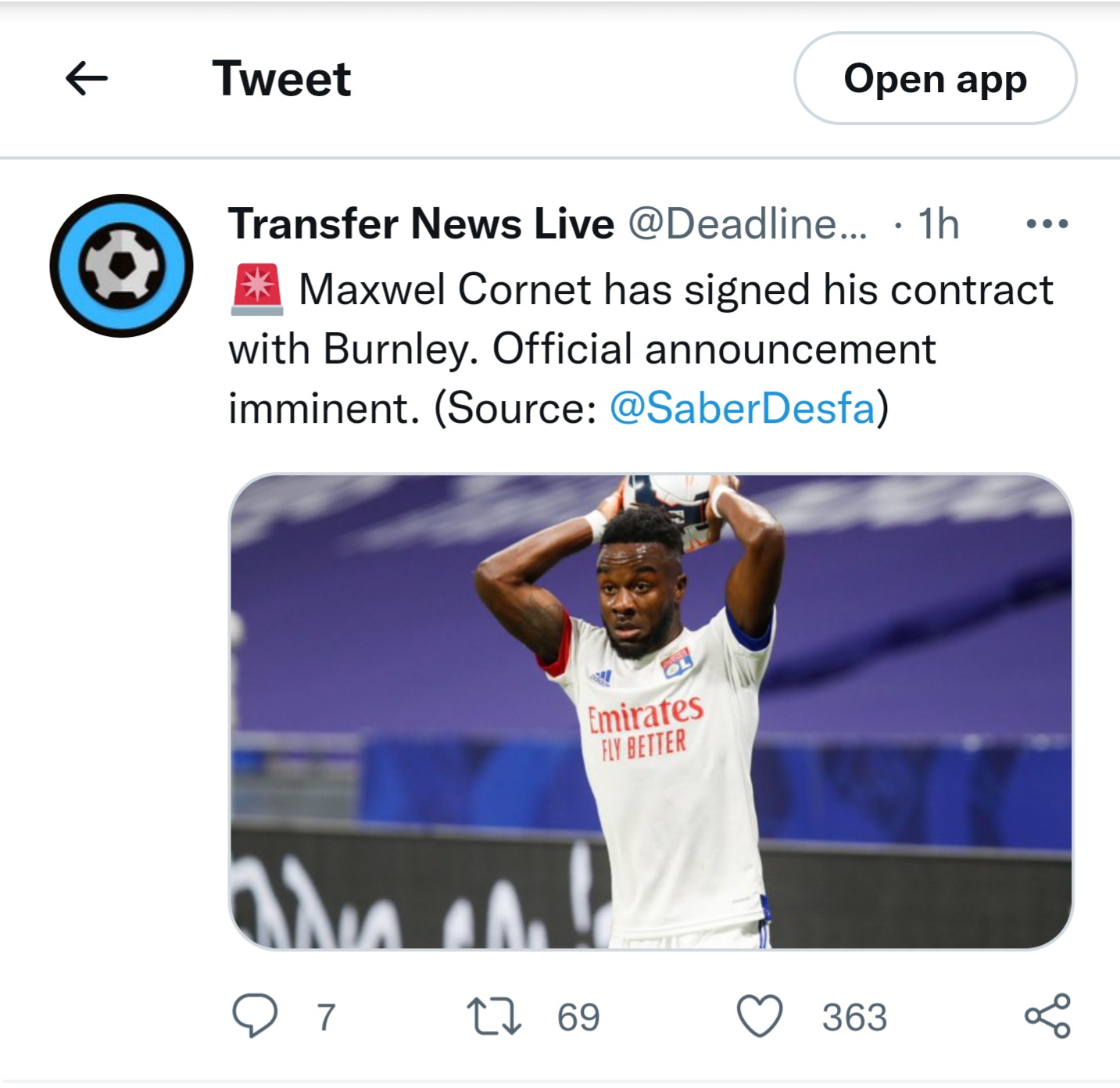Reply to the tweet via comment icon
This screenshot has height=1088, width=1120.
[x=255, y=1016]
